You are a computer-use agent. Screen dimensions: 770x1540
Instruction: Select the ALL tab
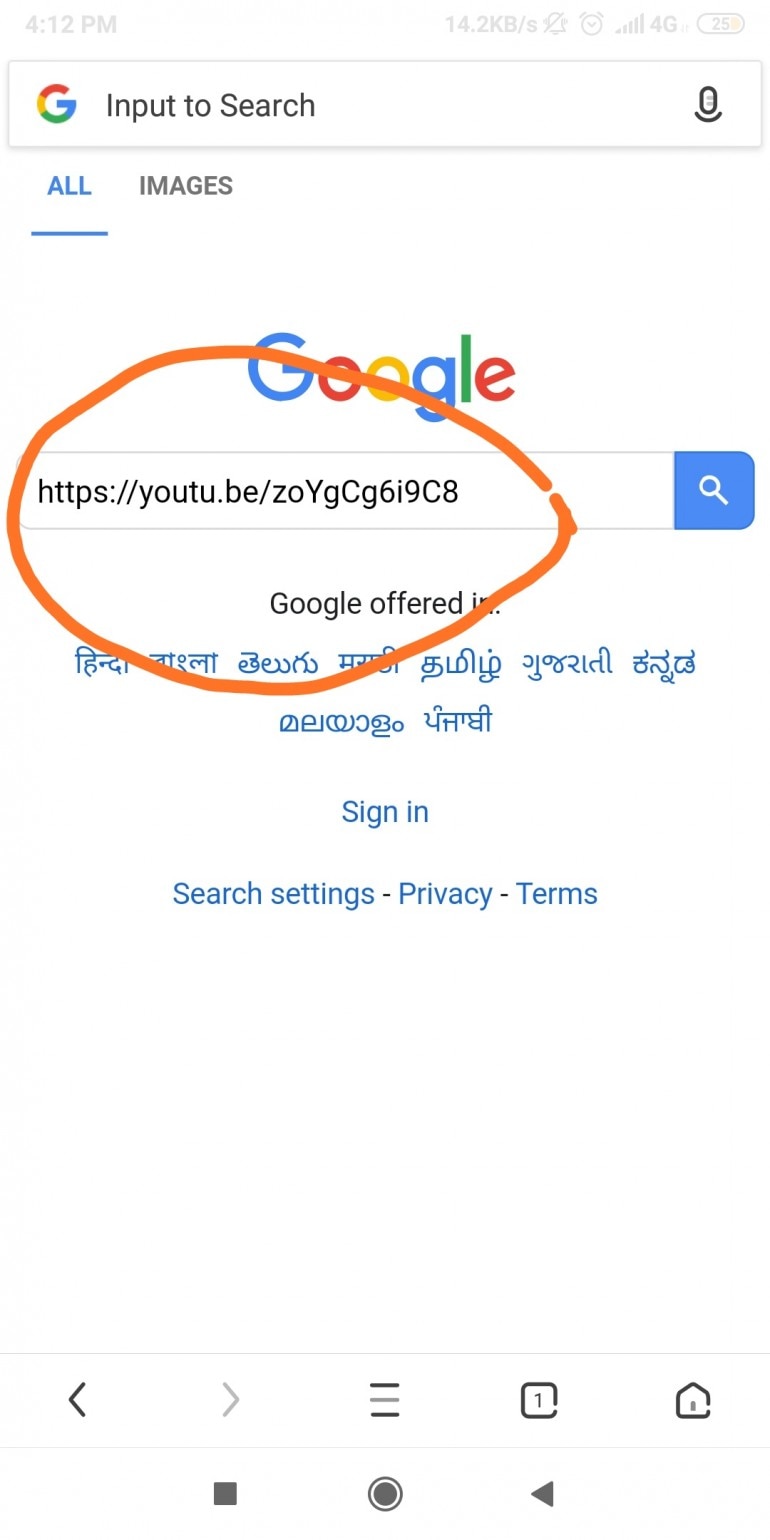tap(69, 186)
